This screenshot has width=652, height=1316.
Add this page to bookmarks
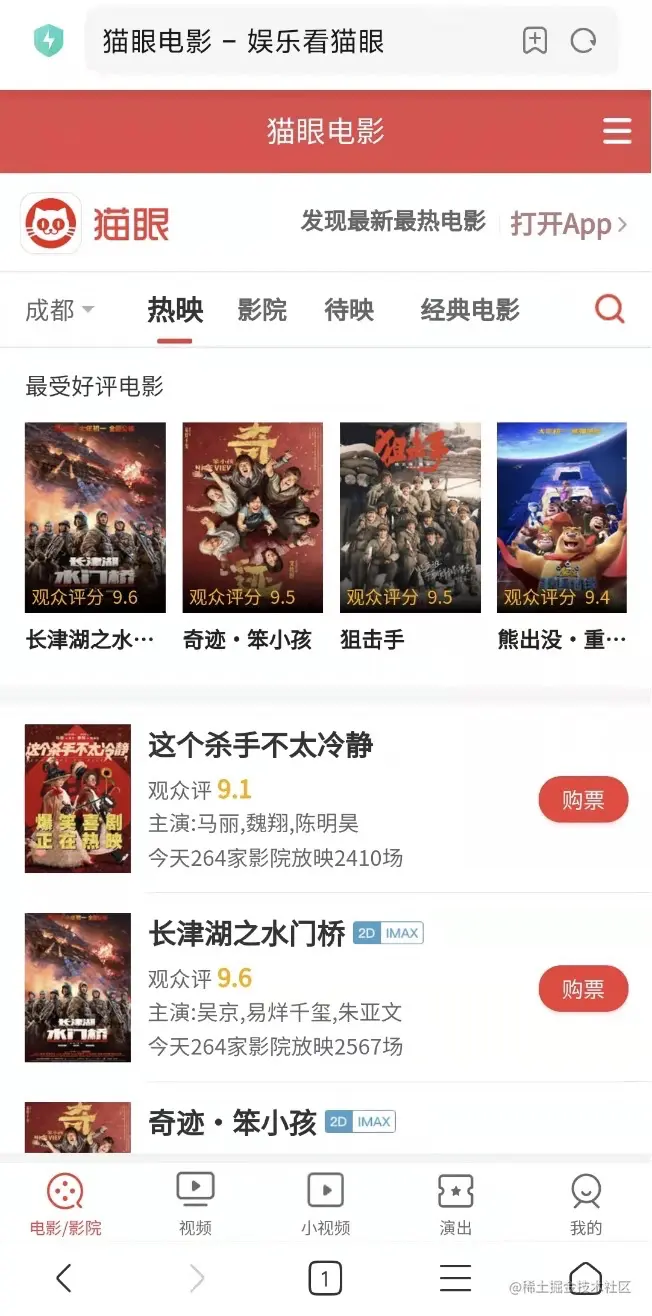tap(535, 41)
